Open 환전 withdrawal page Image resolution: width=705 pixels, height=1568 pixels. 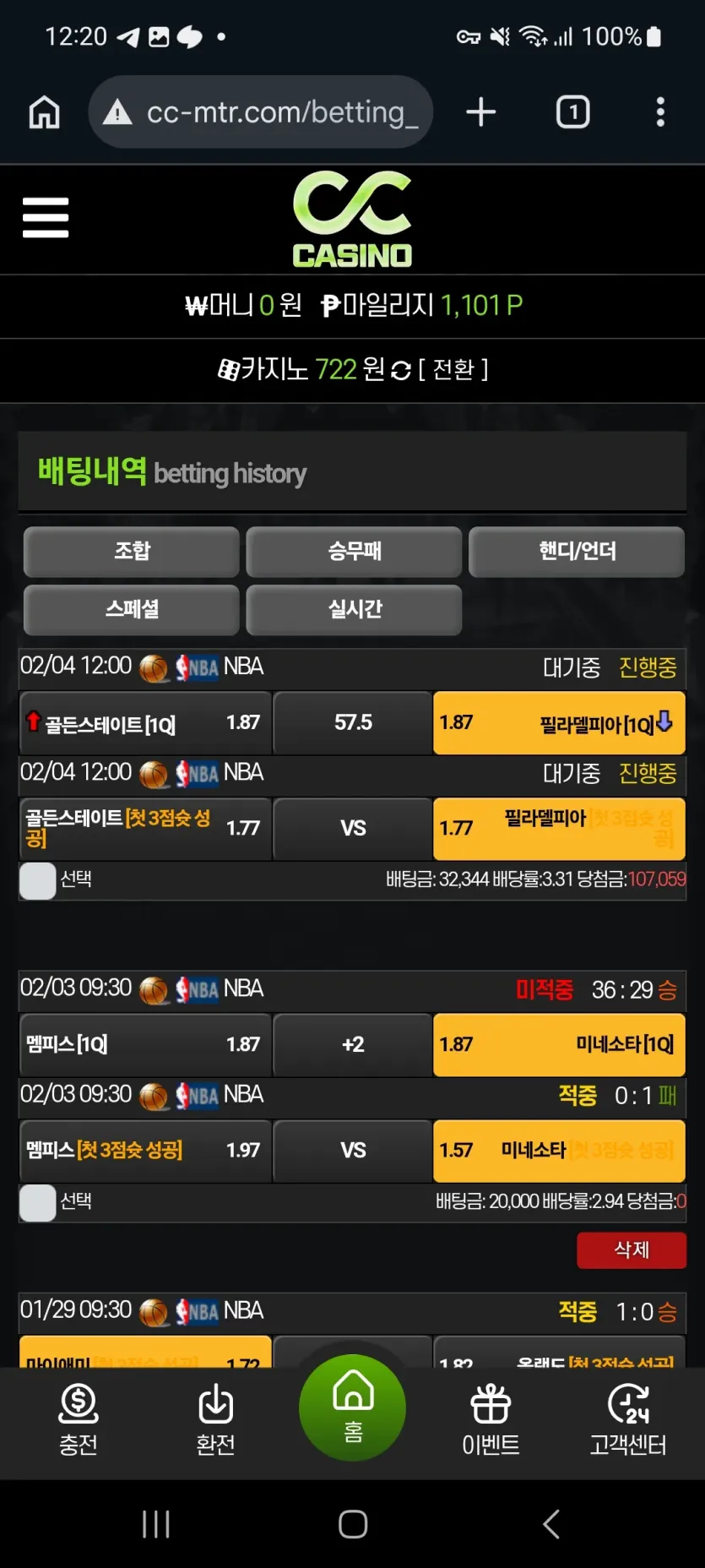coord(216,1421)
